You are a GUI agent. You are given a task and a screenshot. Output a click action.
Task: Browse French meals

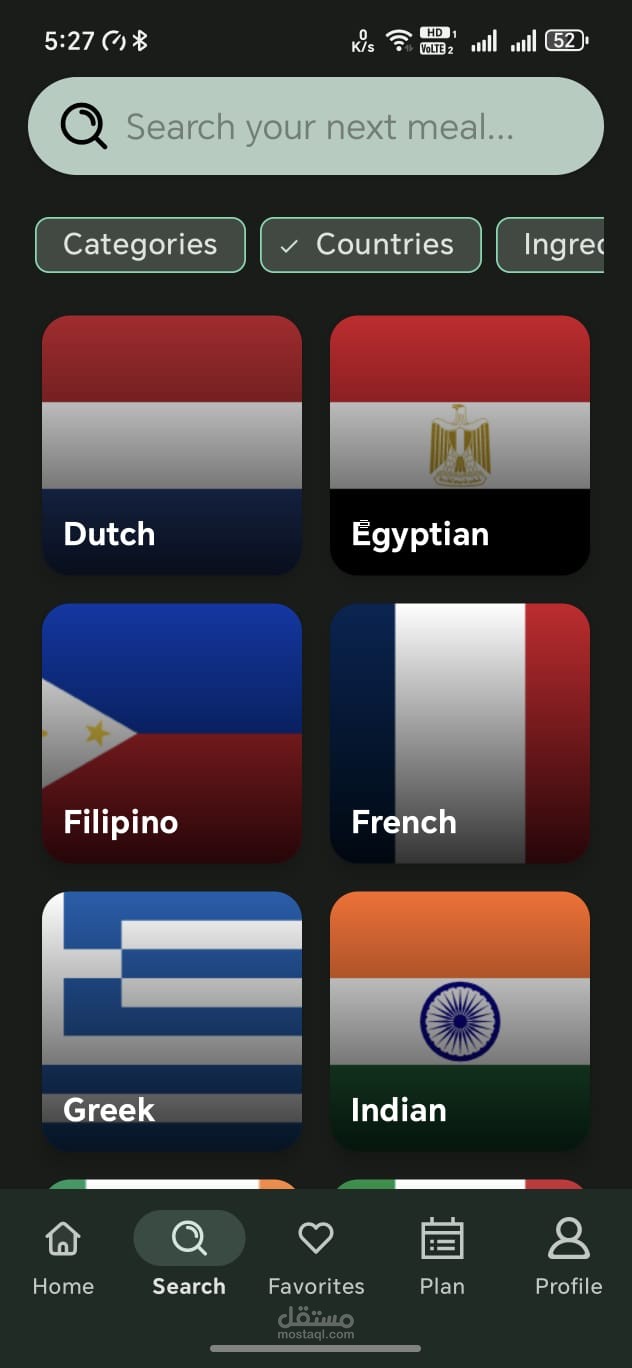click(460, 733)
